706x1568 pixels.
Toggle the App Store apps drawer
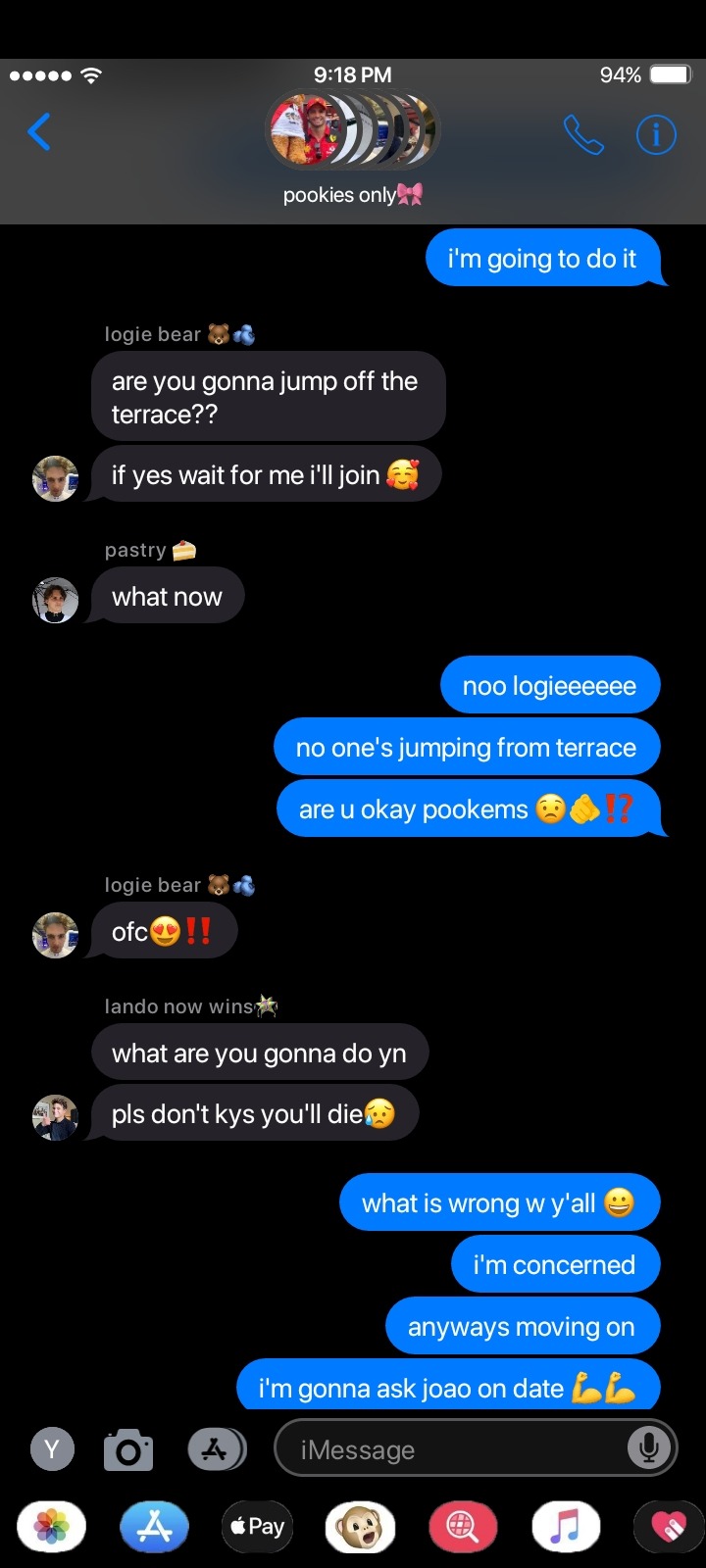(216, 1449)
